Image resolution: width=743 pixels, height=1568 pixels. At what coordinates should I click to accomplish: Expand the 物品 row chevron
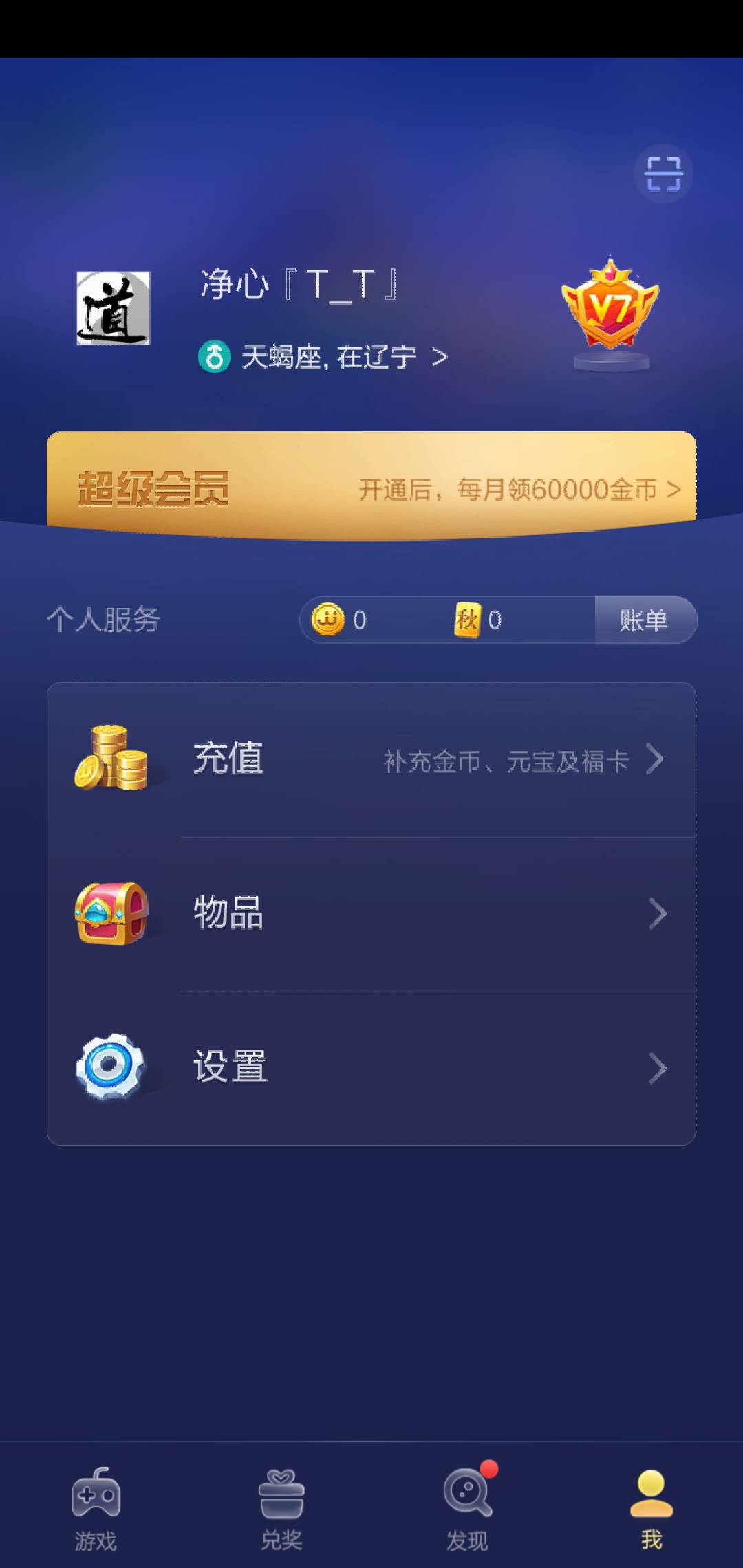[658, 913]
